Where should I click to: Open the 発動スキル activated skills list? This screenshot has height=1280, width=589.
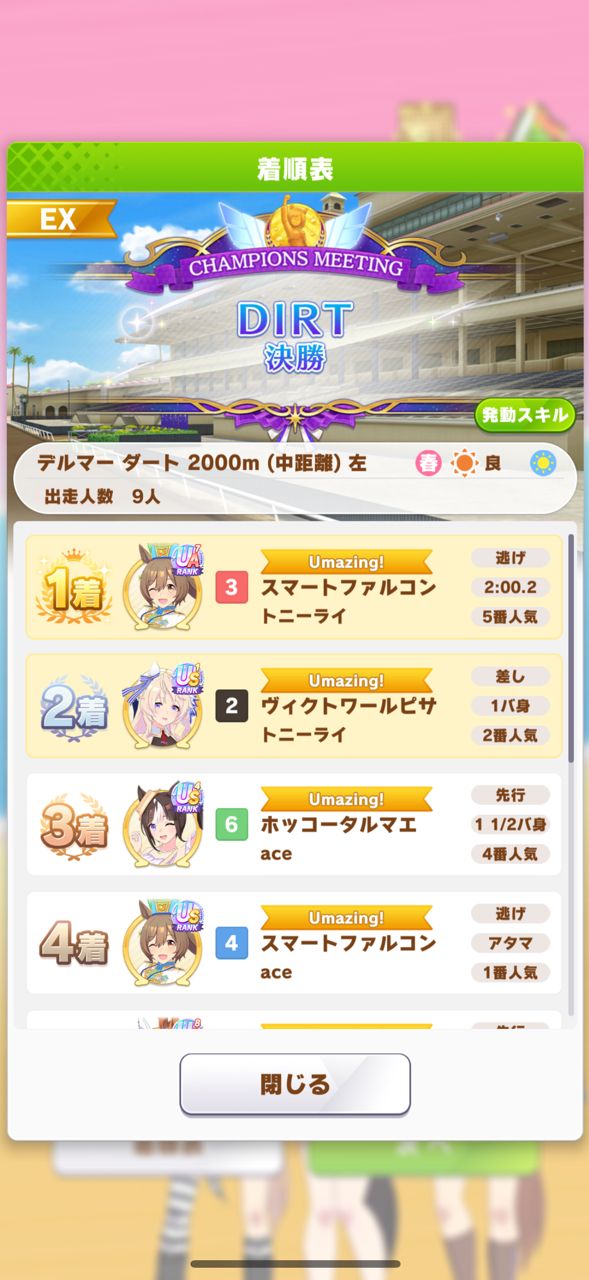tap(524, 415)
